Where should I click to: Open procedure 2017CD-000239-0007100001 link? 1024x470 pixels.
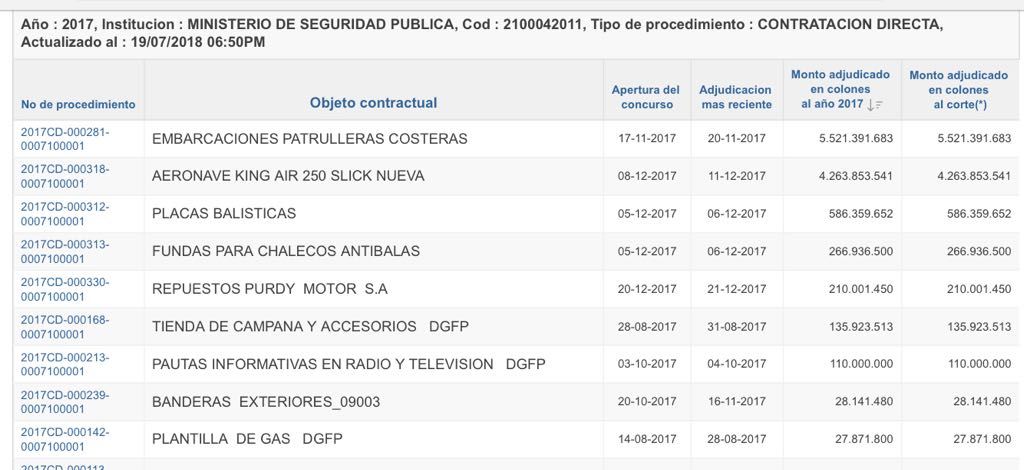tap(65, 401)
